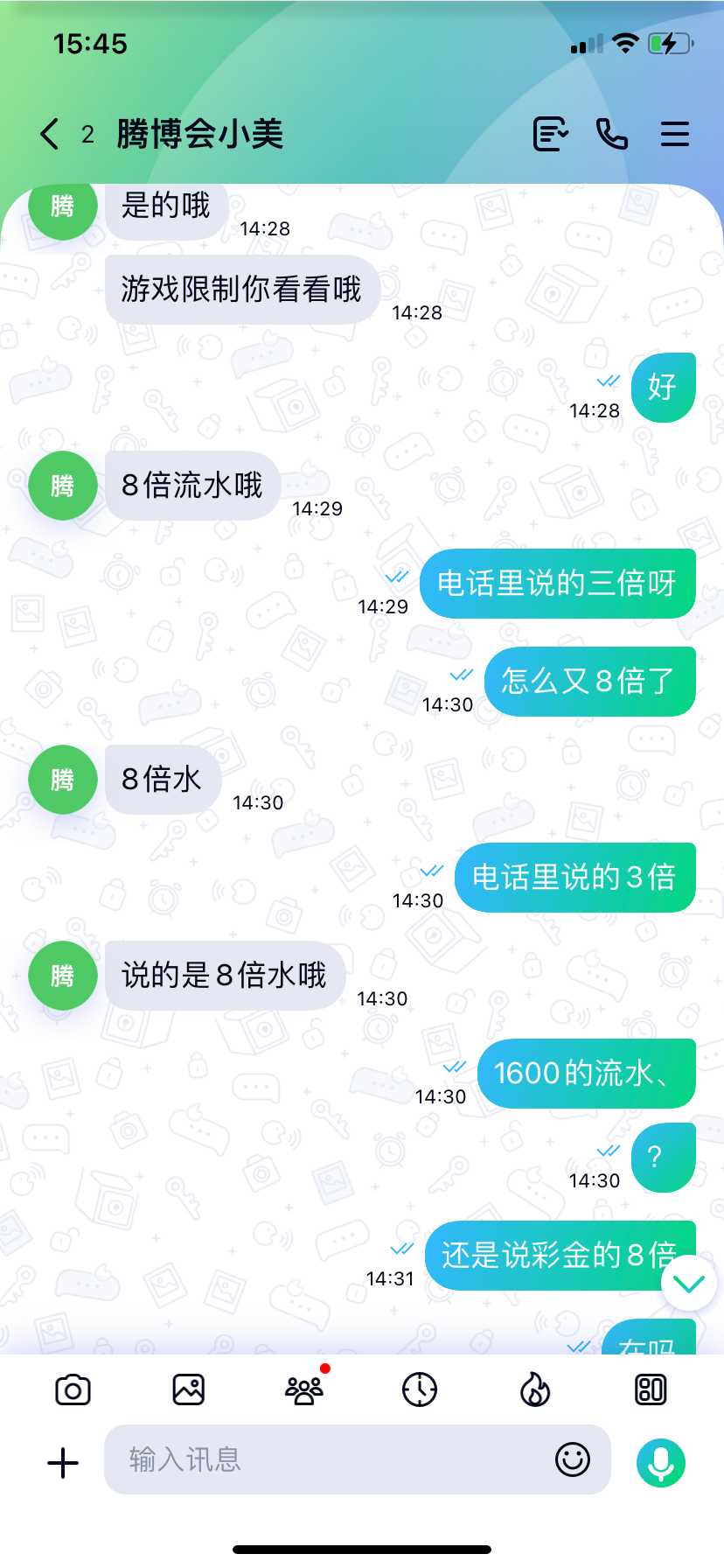
Task: Start a voice call with 腾博会小美
Action: 612,134
